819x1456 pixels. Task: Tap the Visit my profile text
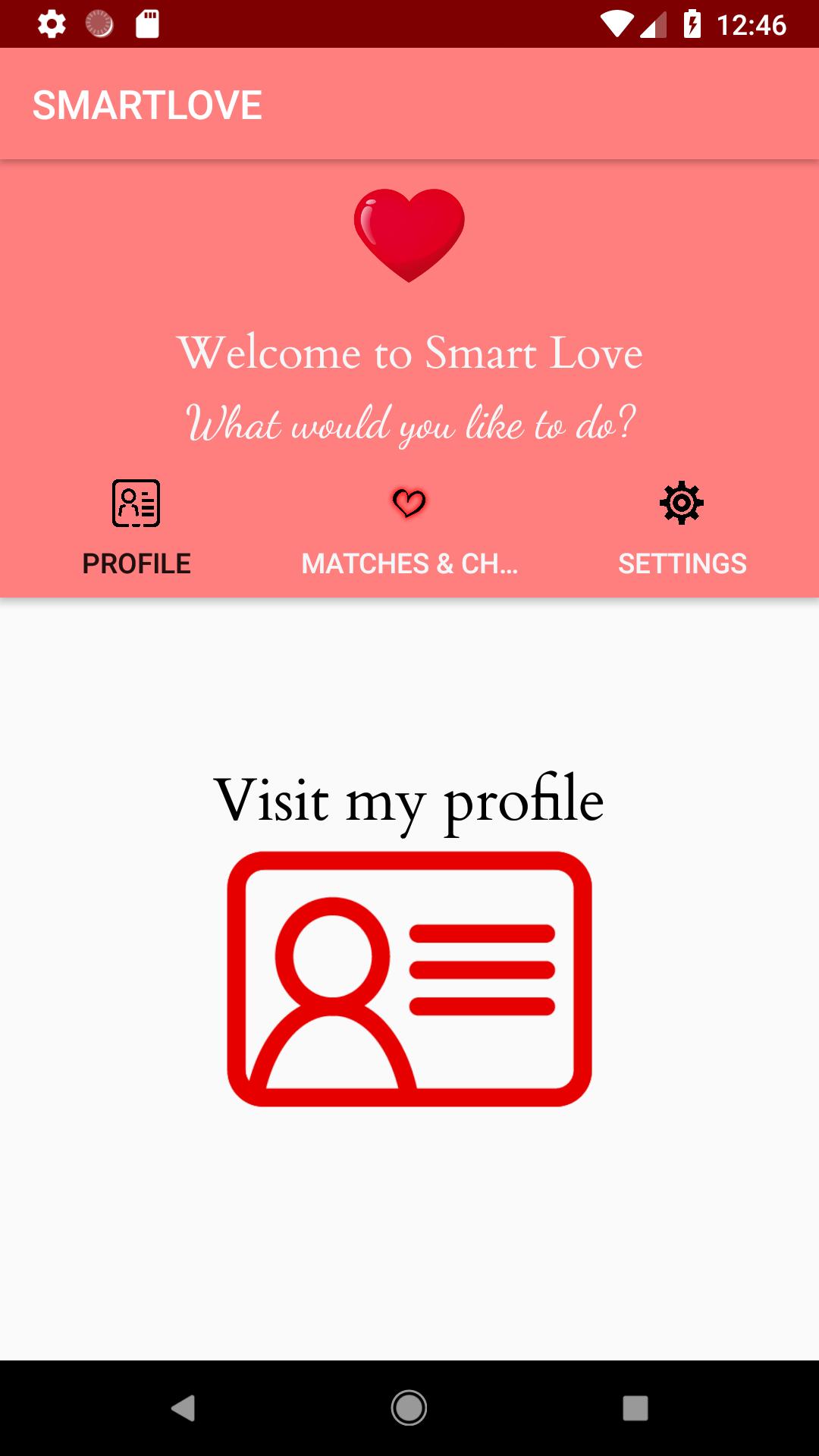pos(409,801)
